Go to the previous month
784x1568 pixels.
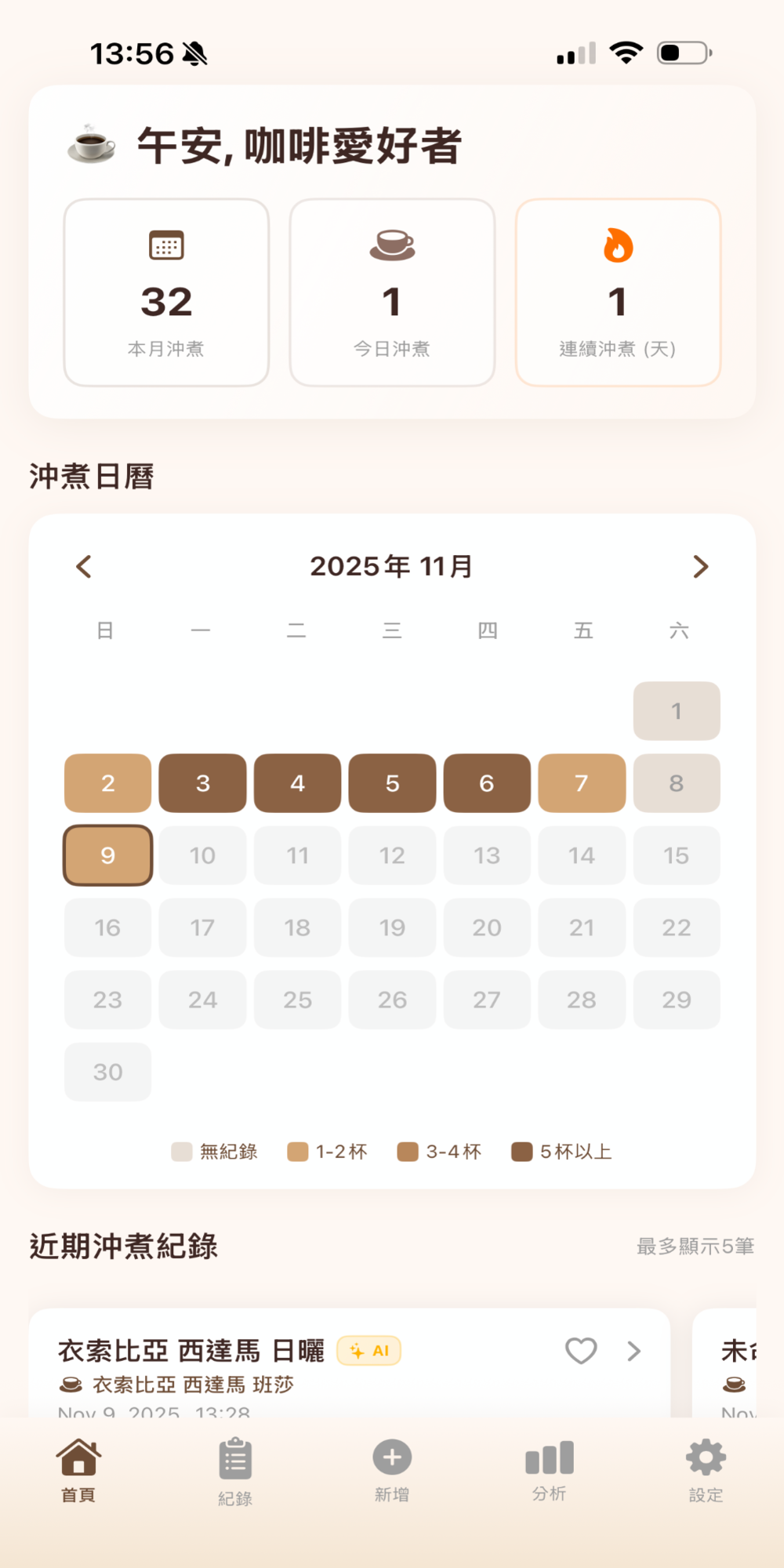[x=83, y=566]
